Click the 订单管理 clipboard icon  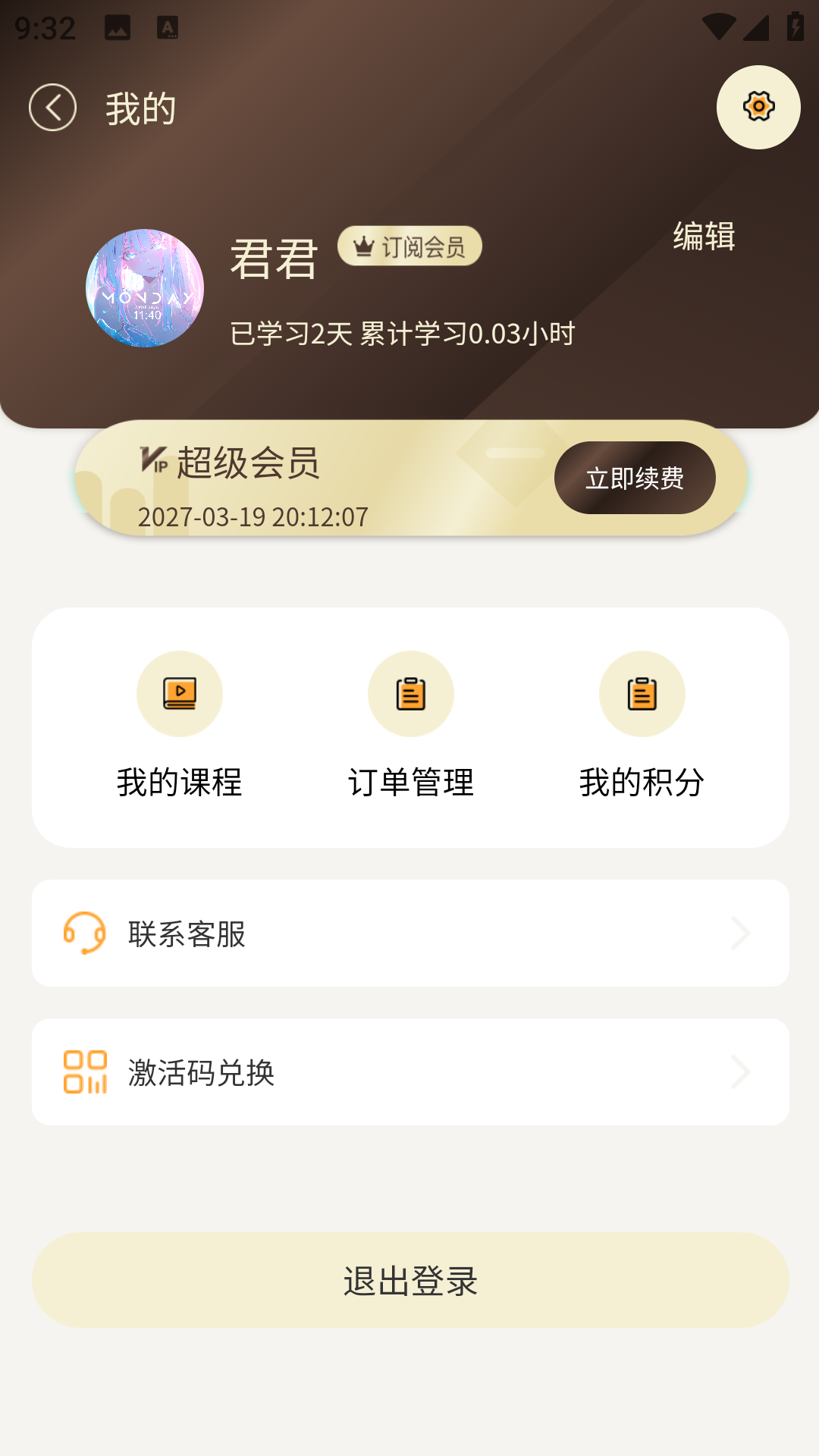(x=410, y=692)
